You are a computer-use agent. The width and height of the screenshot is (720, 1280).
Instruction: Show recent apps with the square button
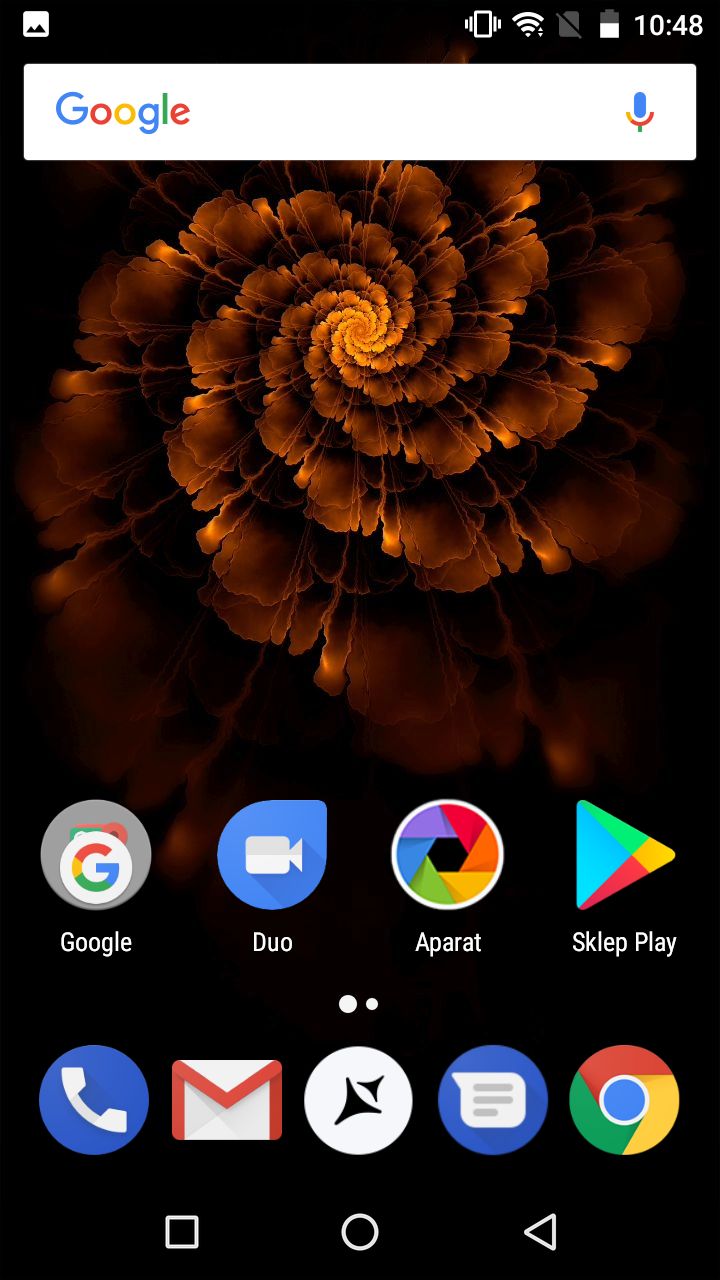(182, 1232)
